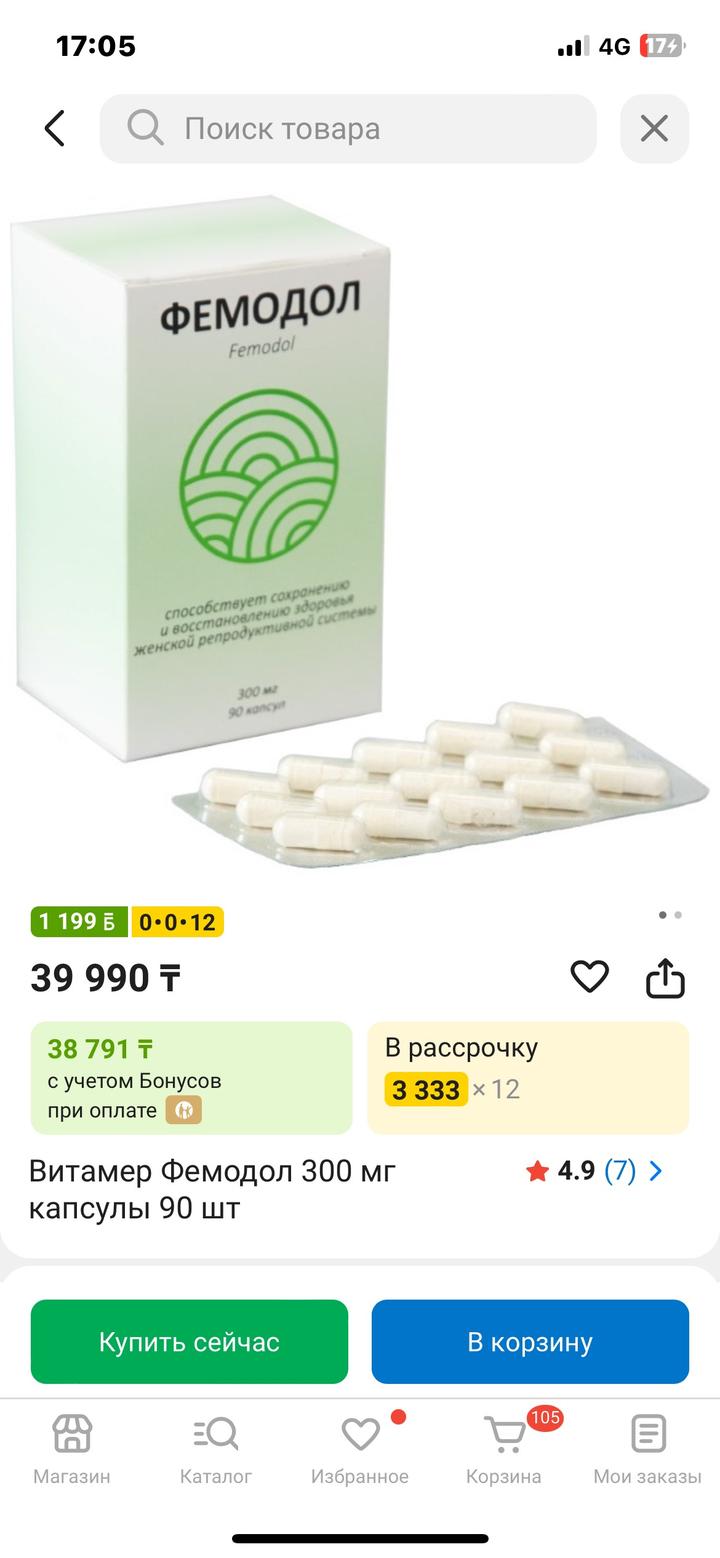Add item via В корзину button
The image size is (720, 1558).
(530, 1342)
